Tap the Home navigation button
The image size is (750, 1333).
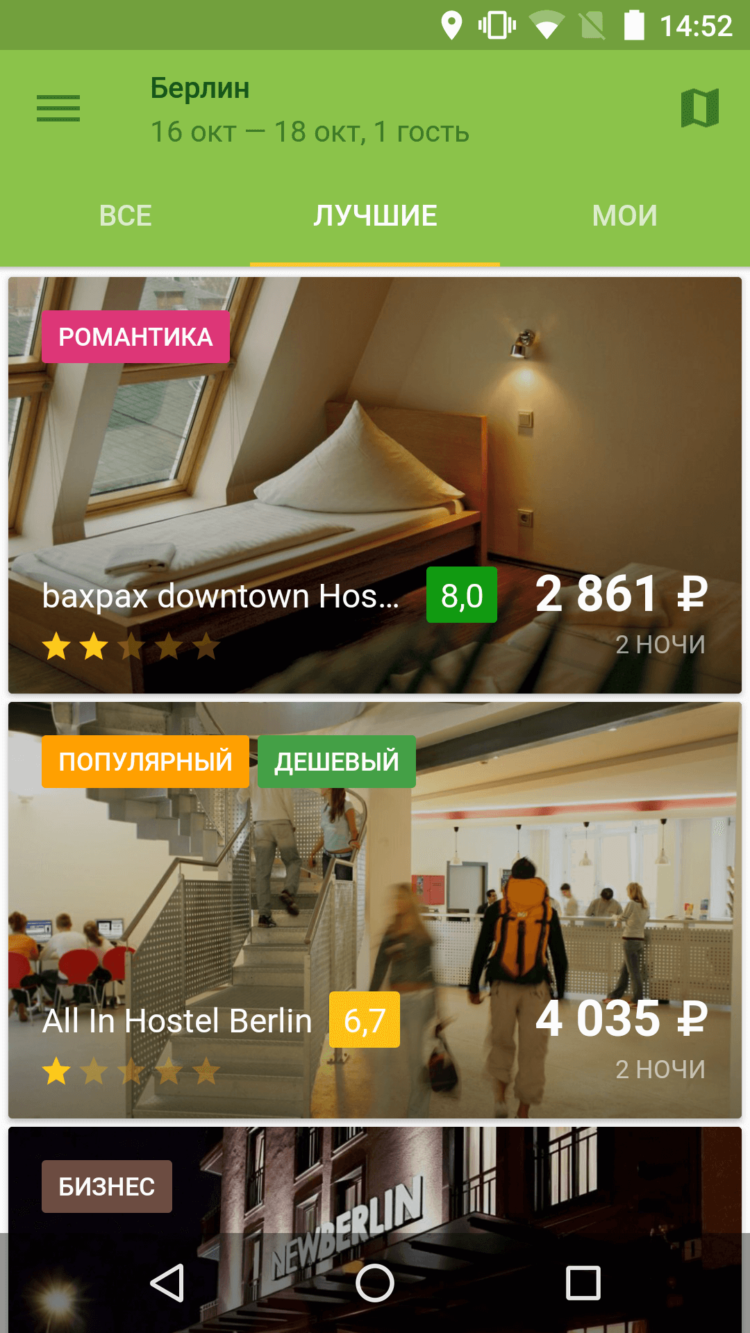pyautogui.click(x=375, y=1281)
